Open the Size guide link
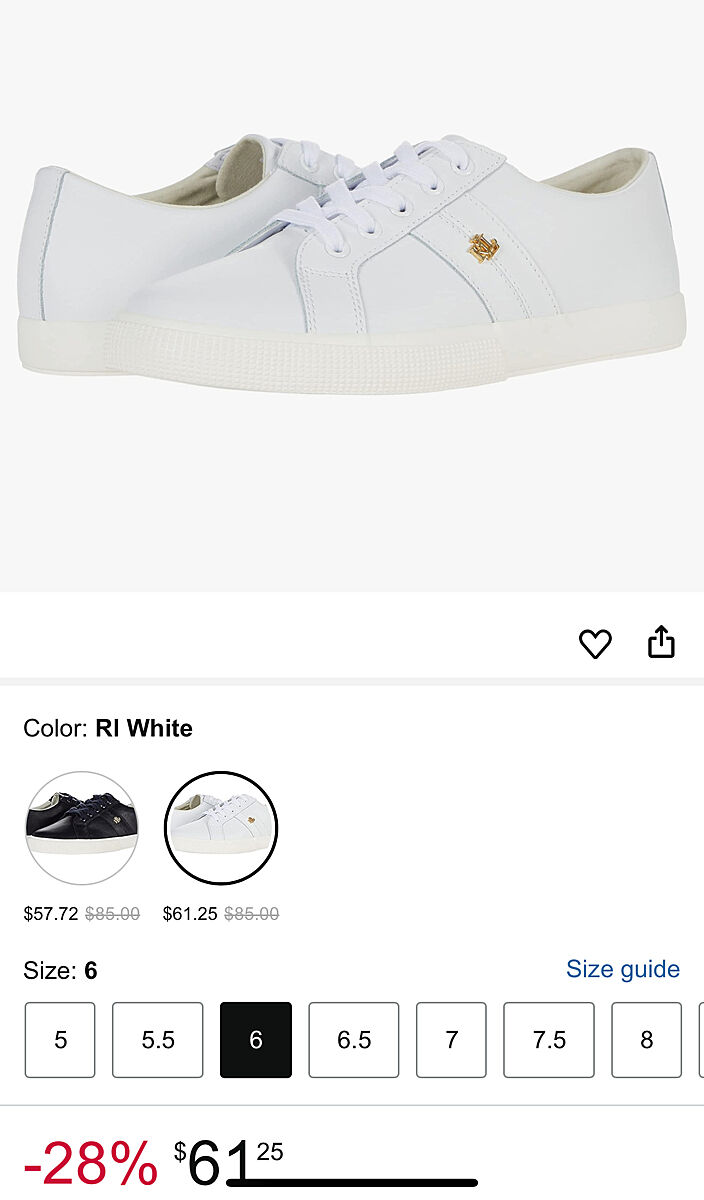704x1200 pixels. tap(622, 969)
